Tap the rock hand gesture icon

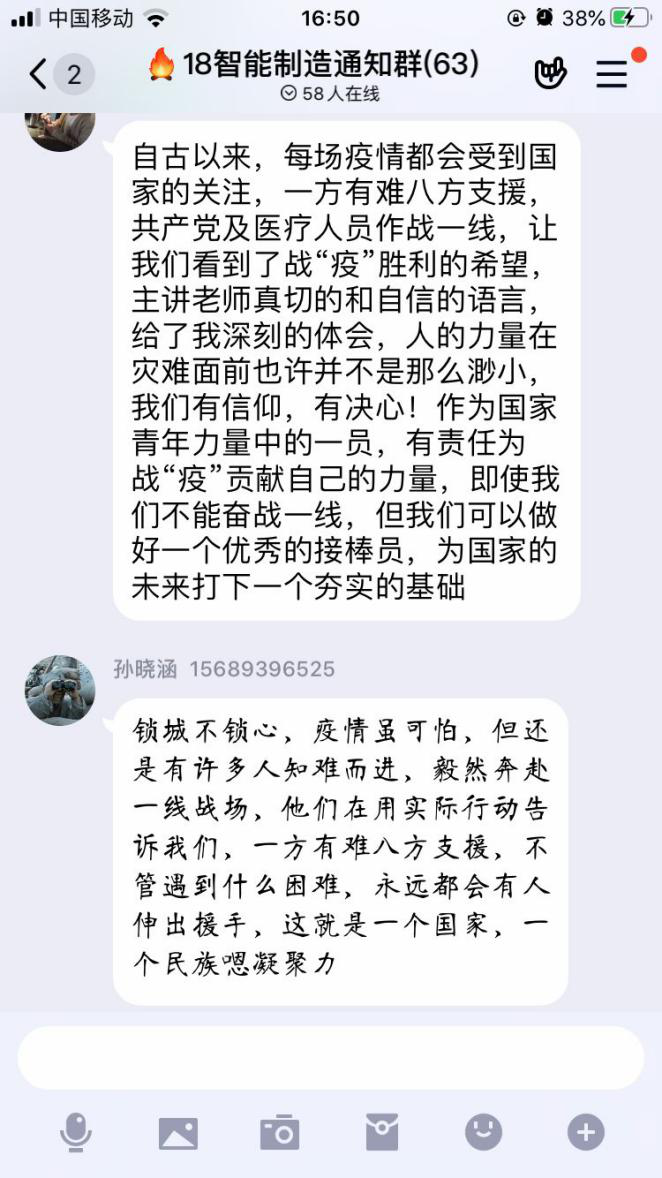tap(550, 73)
